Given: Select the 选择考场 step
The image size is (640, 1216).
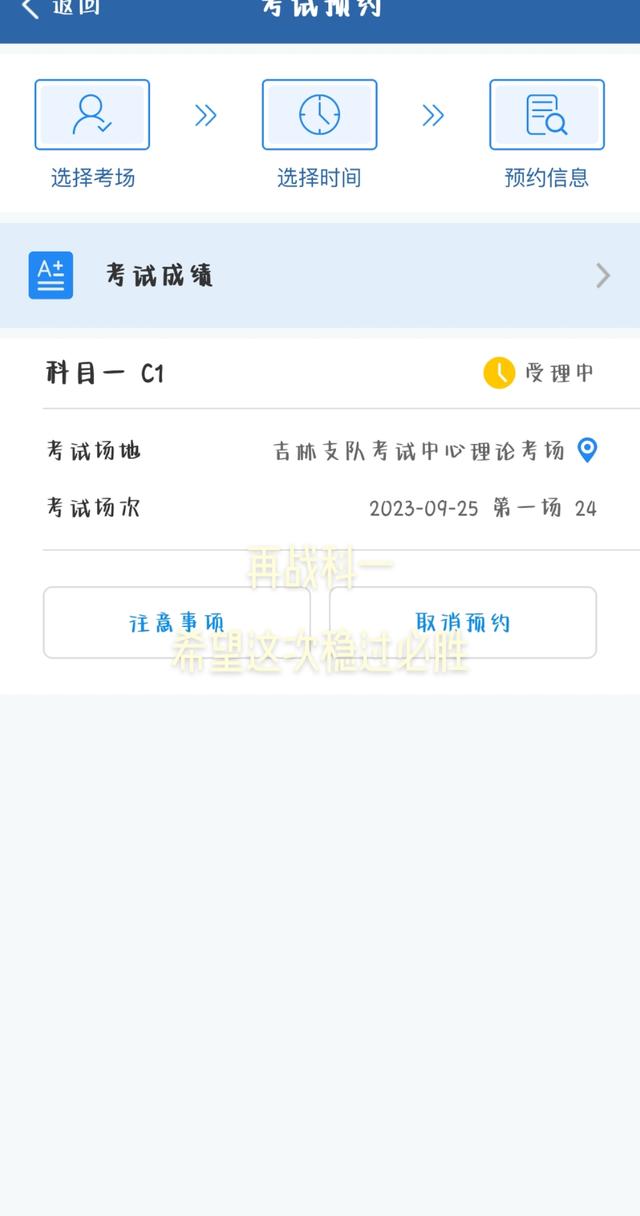Looking at the screenshot, I should coord(92,134).
